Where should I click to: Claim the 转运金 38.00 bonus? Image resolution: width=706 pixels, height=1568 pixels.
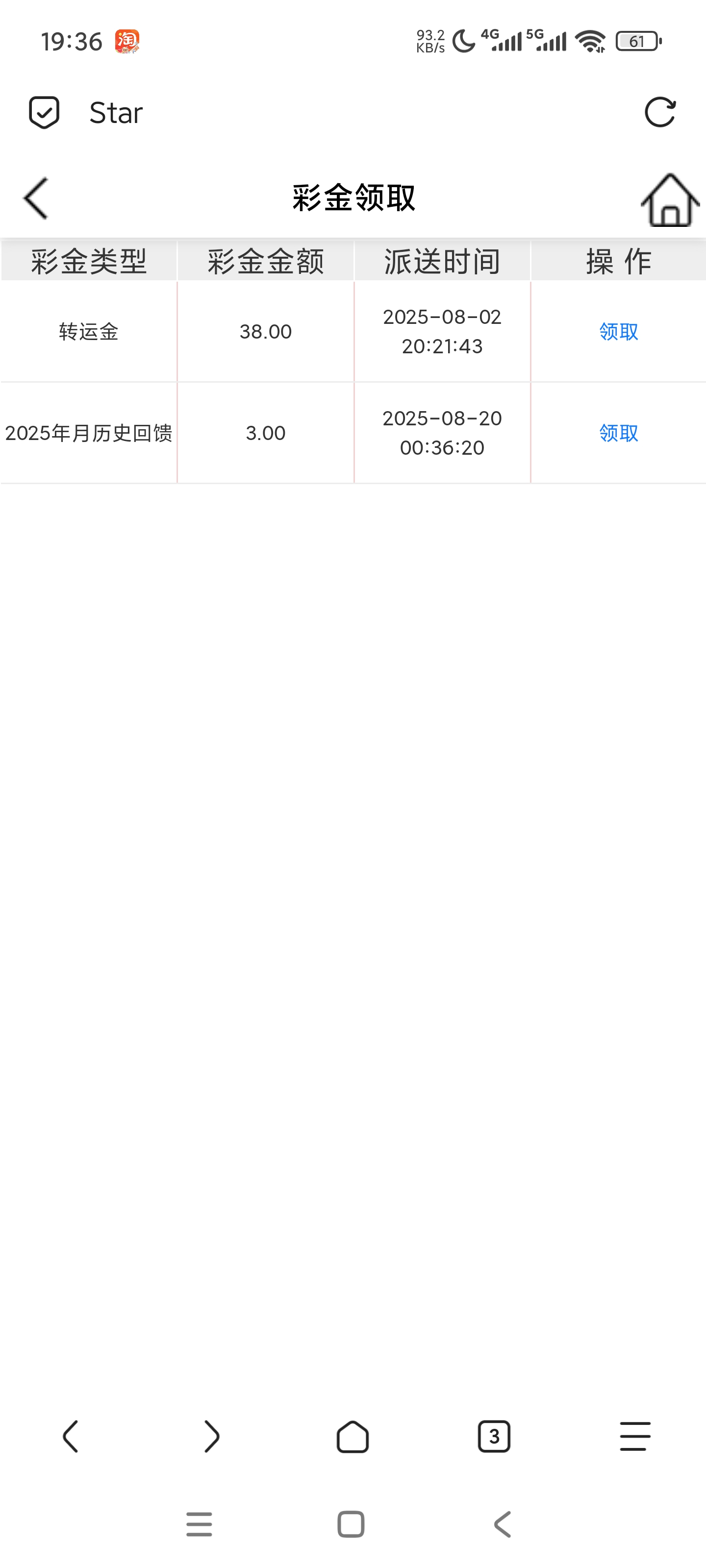[618, 332]
